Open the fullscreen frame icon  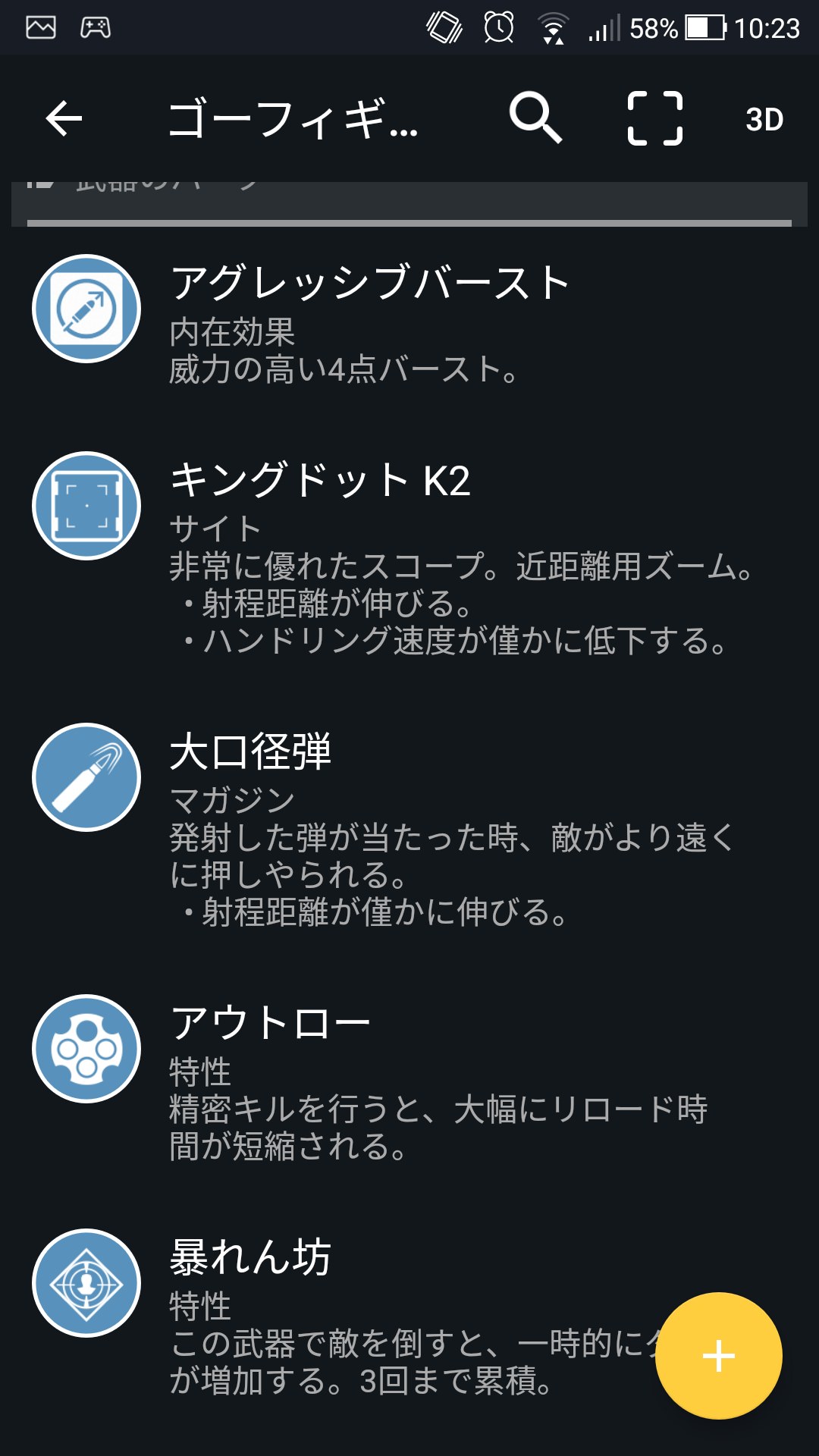[x=655, y=118]
